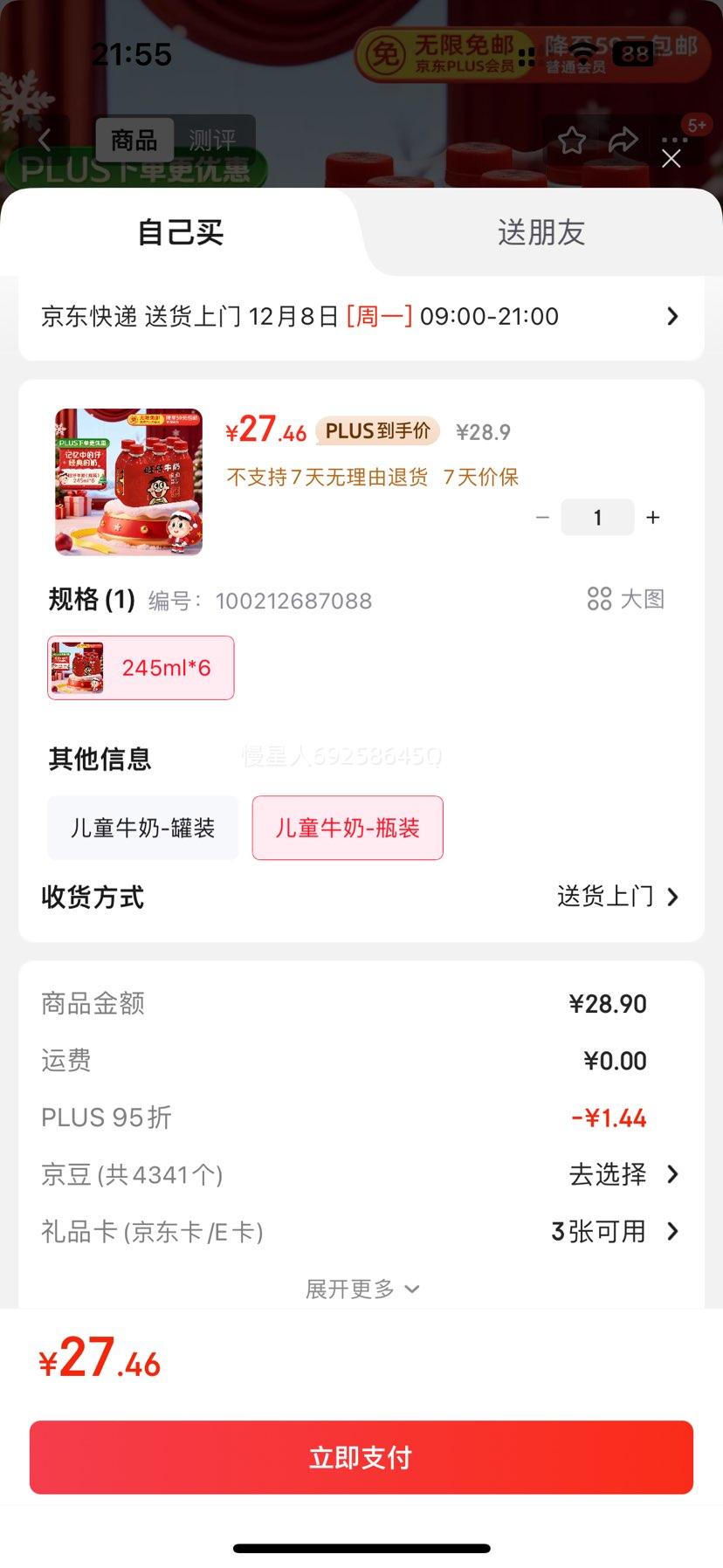Tap 立即支付 to pay now

361,1456
